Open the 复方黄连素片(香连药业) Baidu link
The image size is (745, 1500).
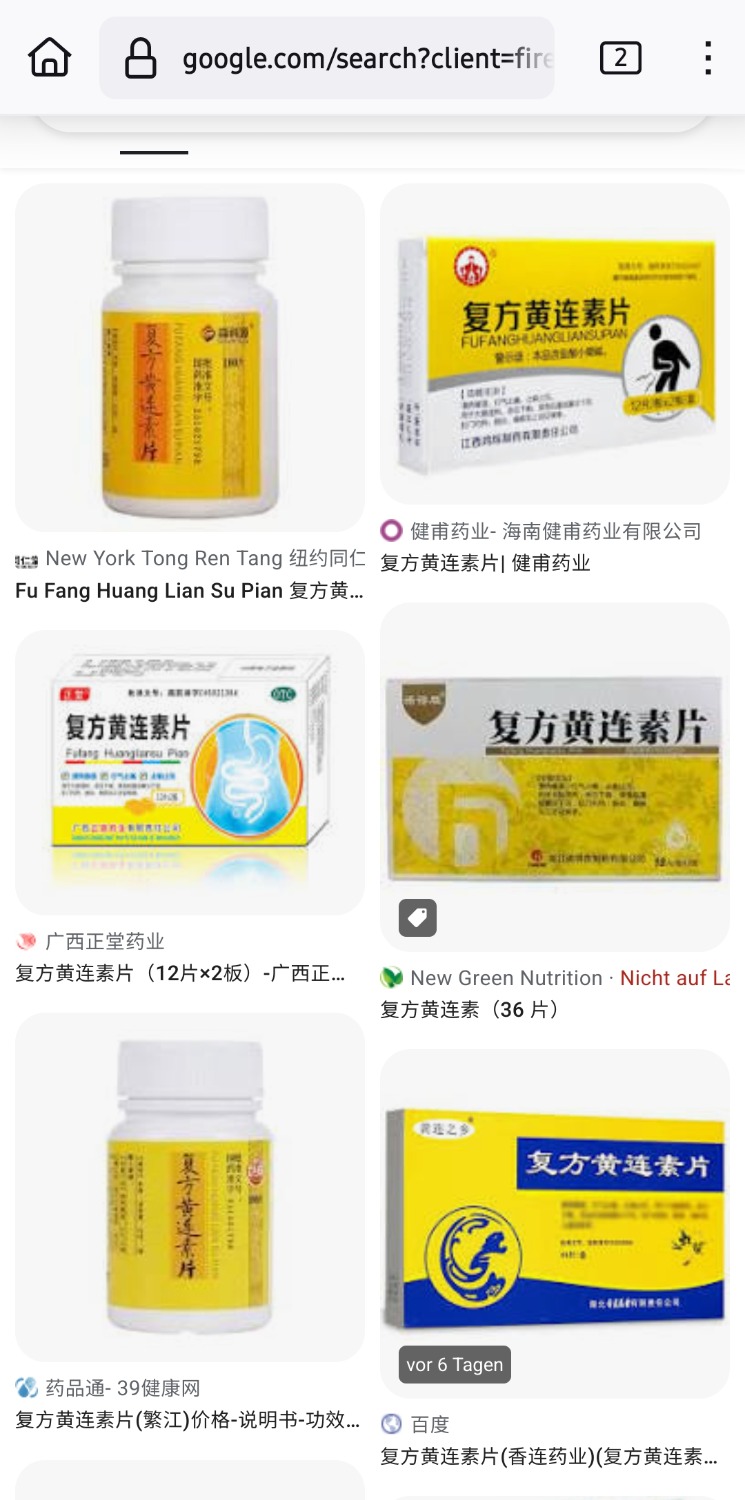point(549,1456)
